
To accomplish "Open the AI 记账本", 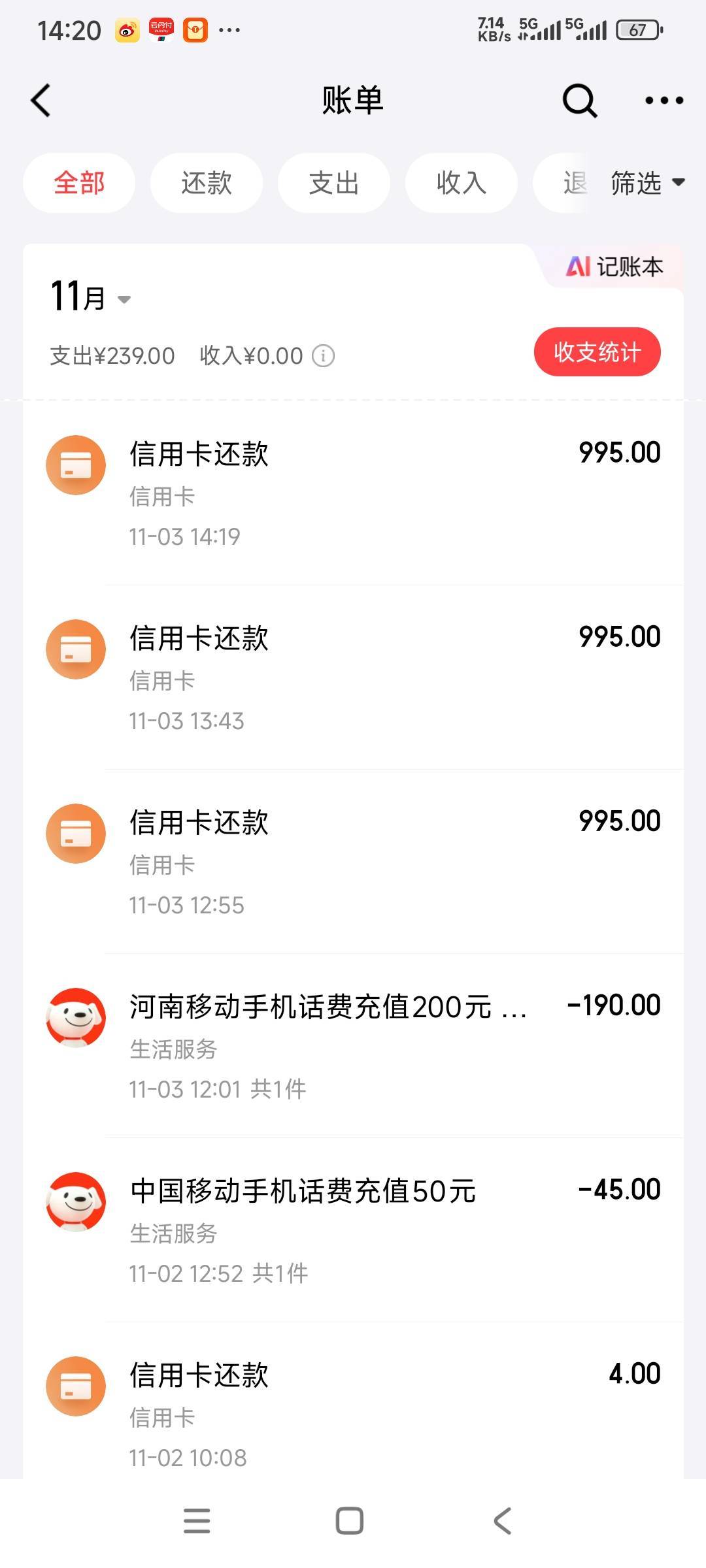I will (614, 267).
